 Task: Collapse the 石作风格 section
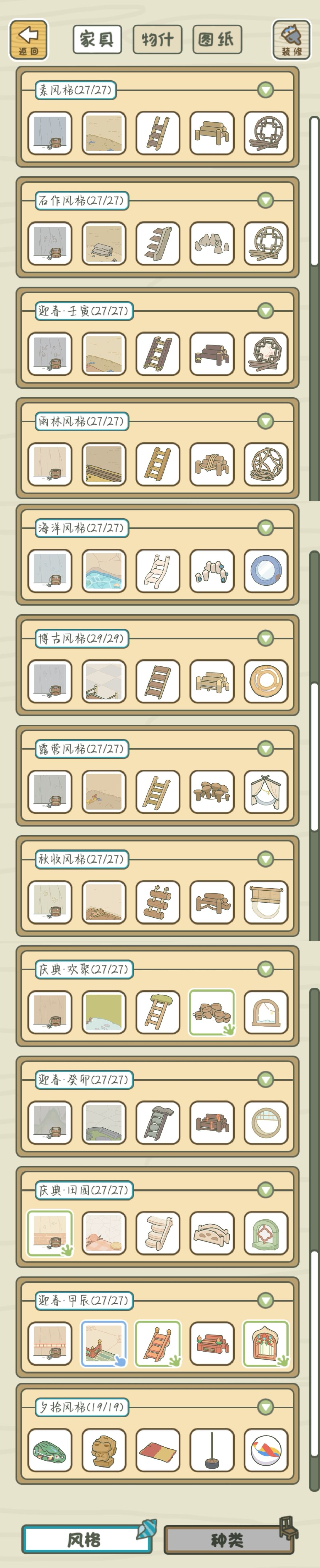coord(265,200)
